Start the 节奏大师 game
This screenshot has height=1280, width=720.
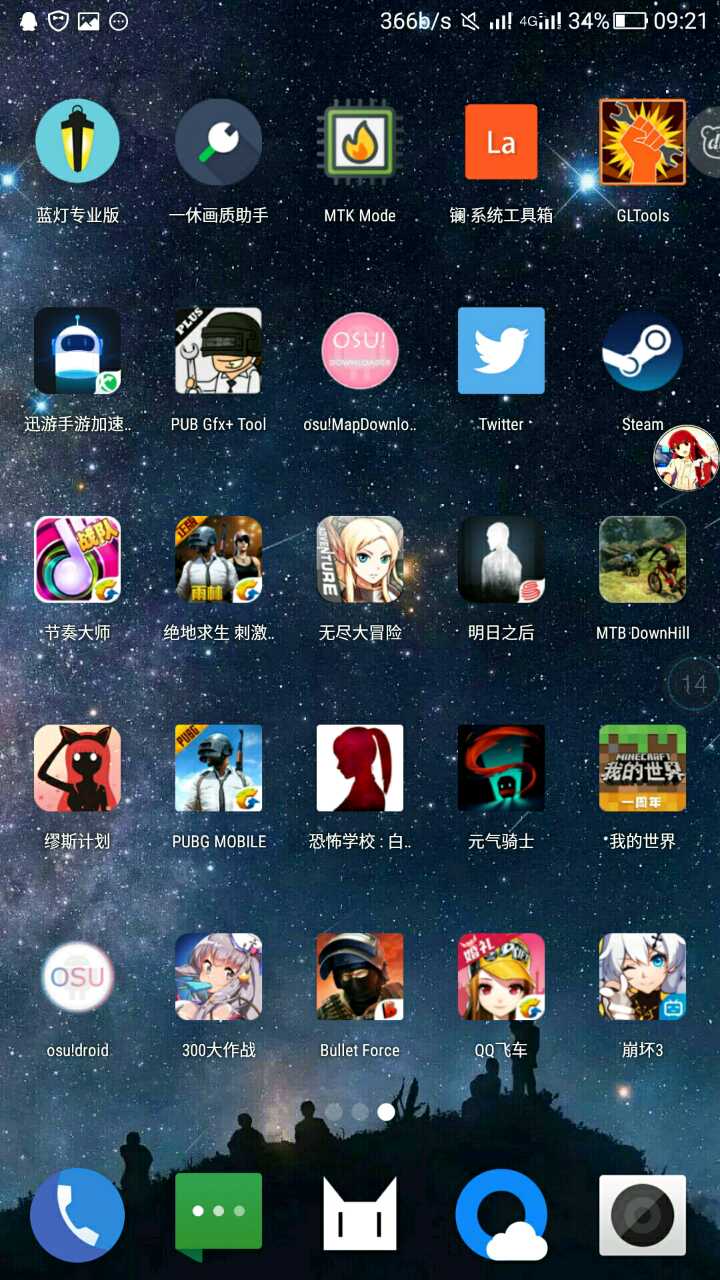(78, 560)
